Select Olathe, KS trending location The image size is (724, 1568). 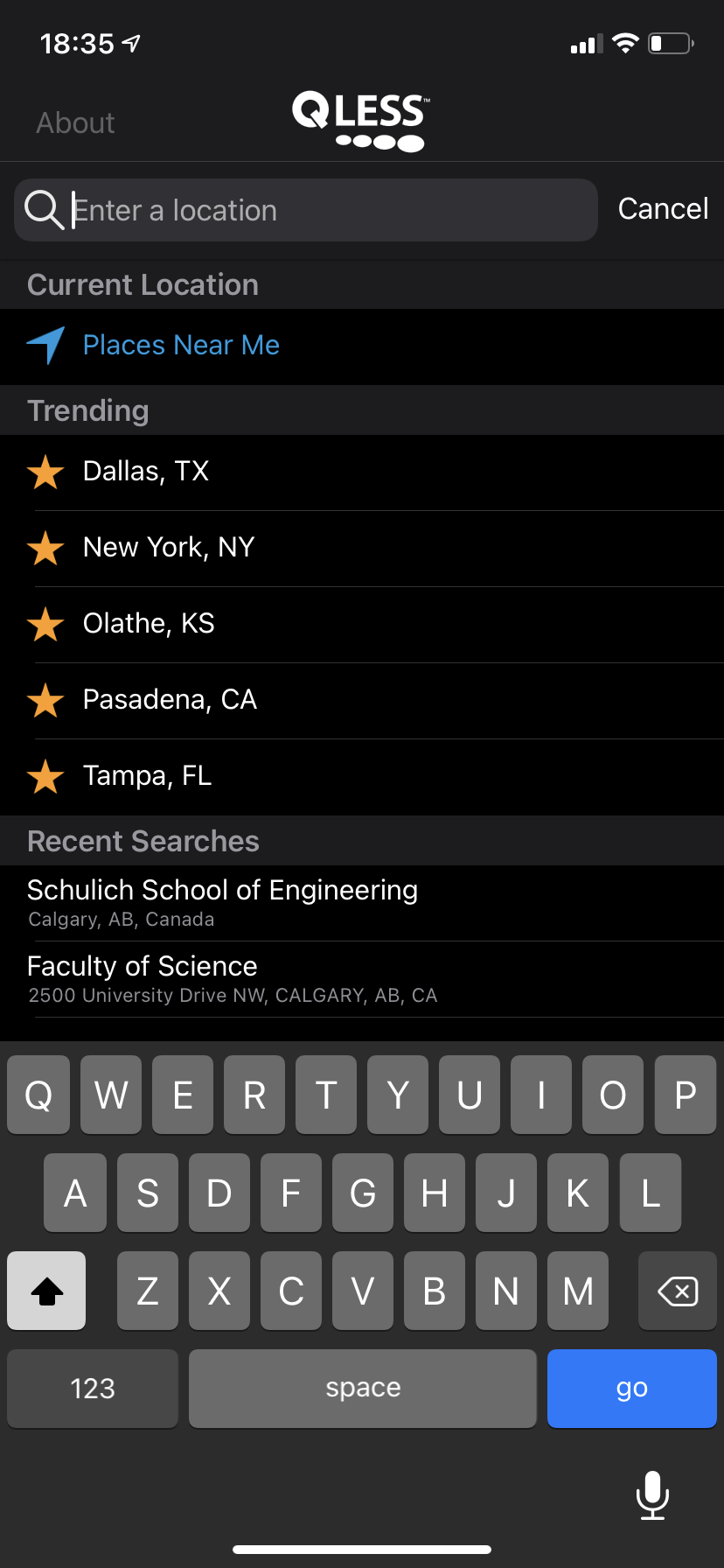pos(362,625)
